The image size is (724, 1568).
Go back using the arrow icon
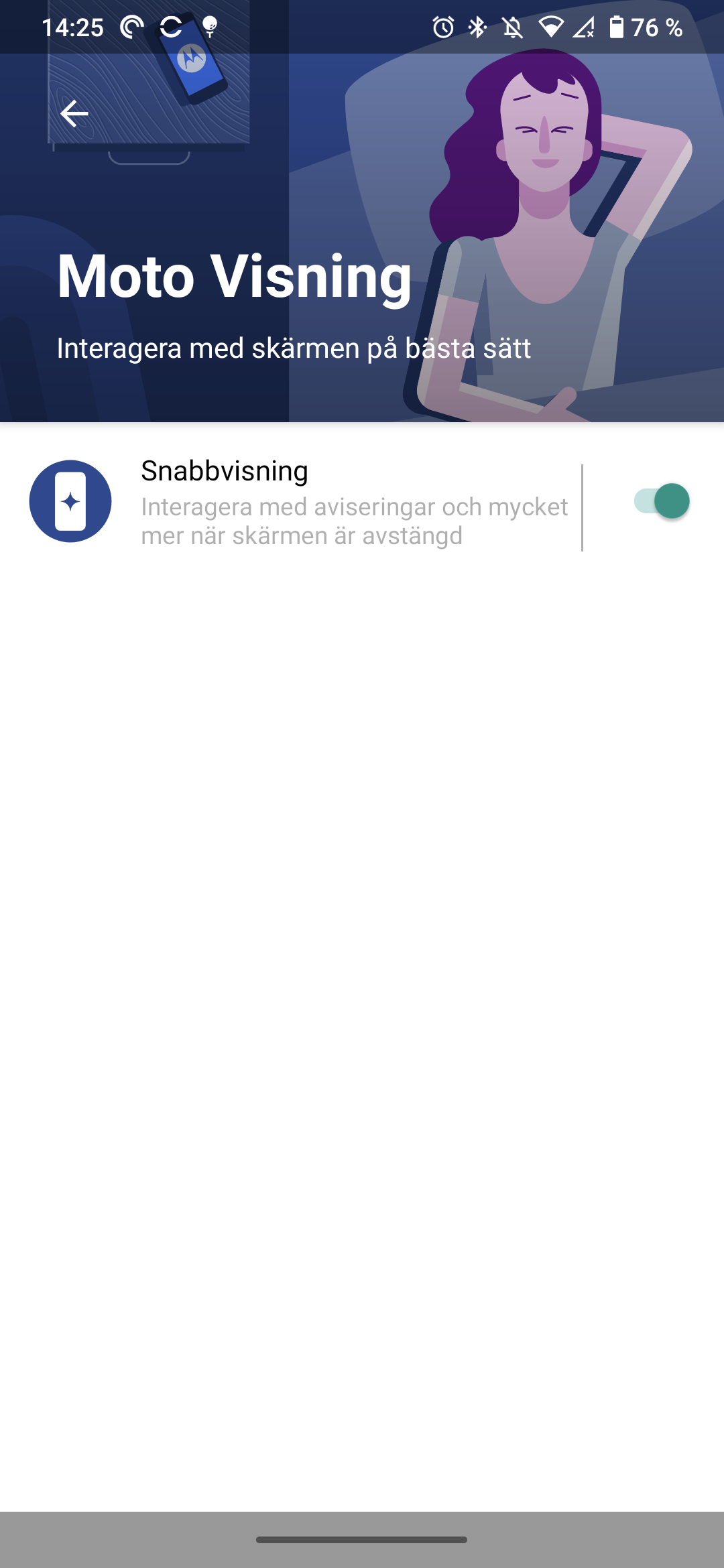tap(74, 113)
